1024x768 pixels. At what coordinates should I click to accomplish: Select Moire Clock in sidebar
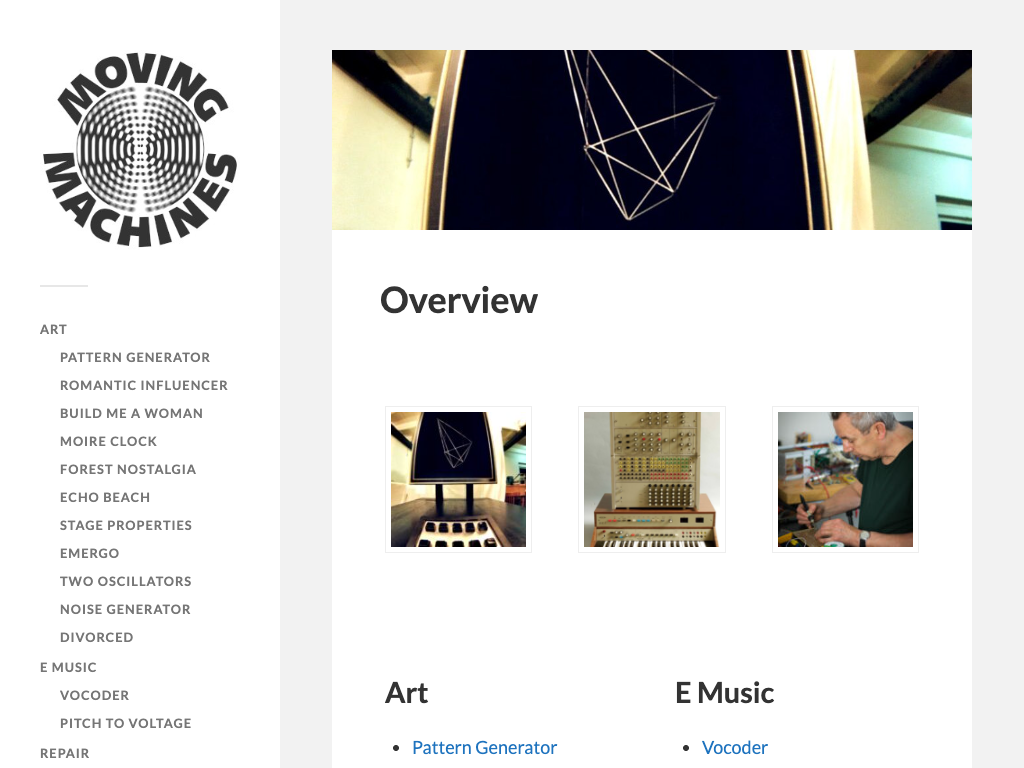[108, 441]
